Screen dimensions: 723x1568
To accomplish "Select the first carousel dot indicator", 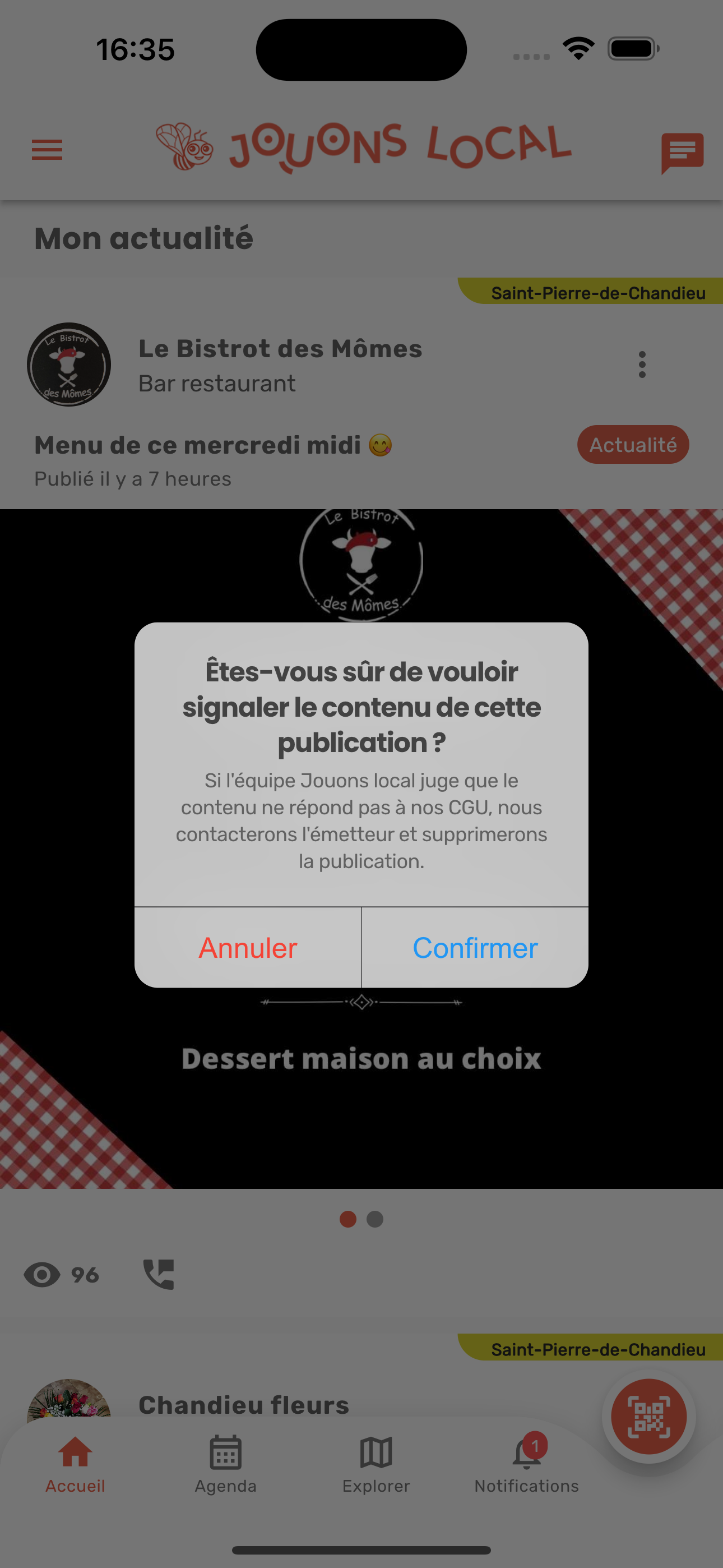I will [x=348, y=1220].
